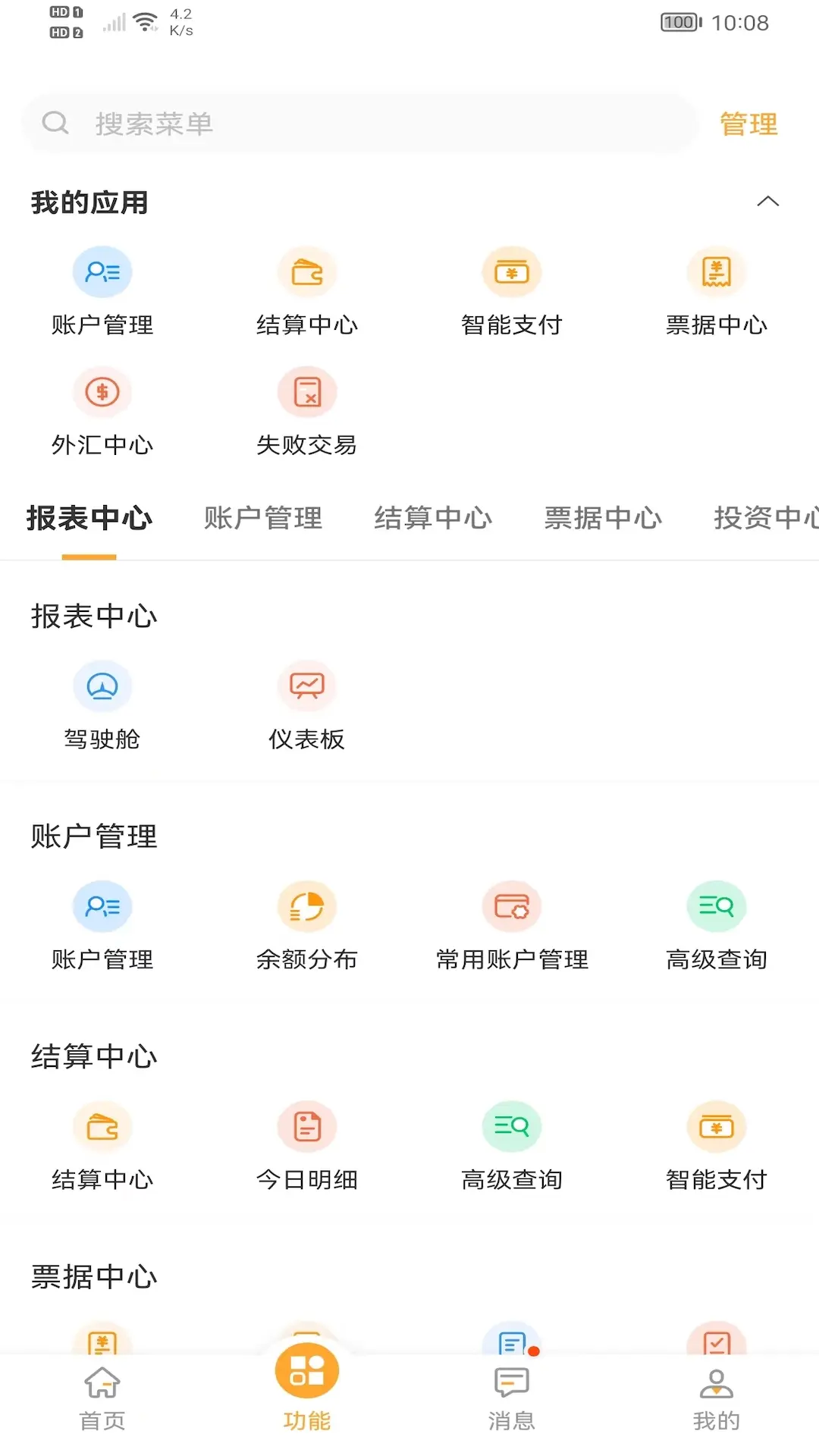Open the 账户管理 app icon

pyautogui.click(x=102, y=271)
